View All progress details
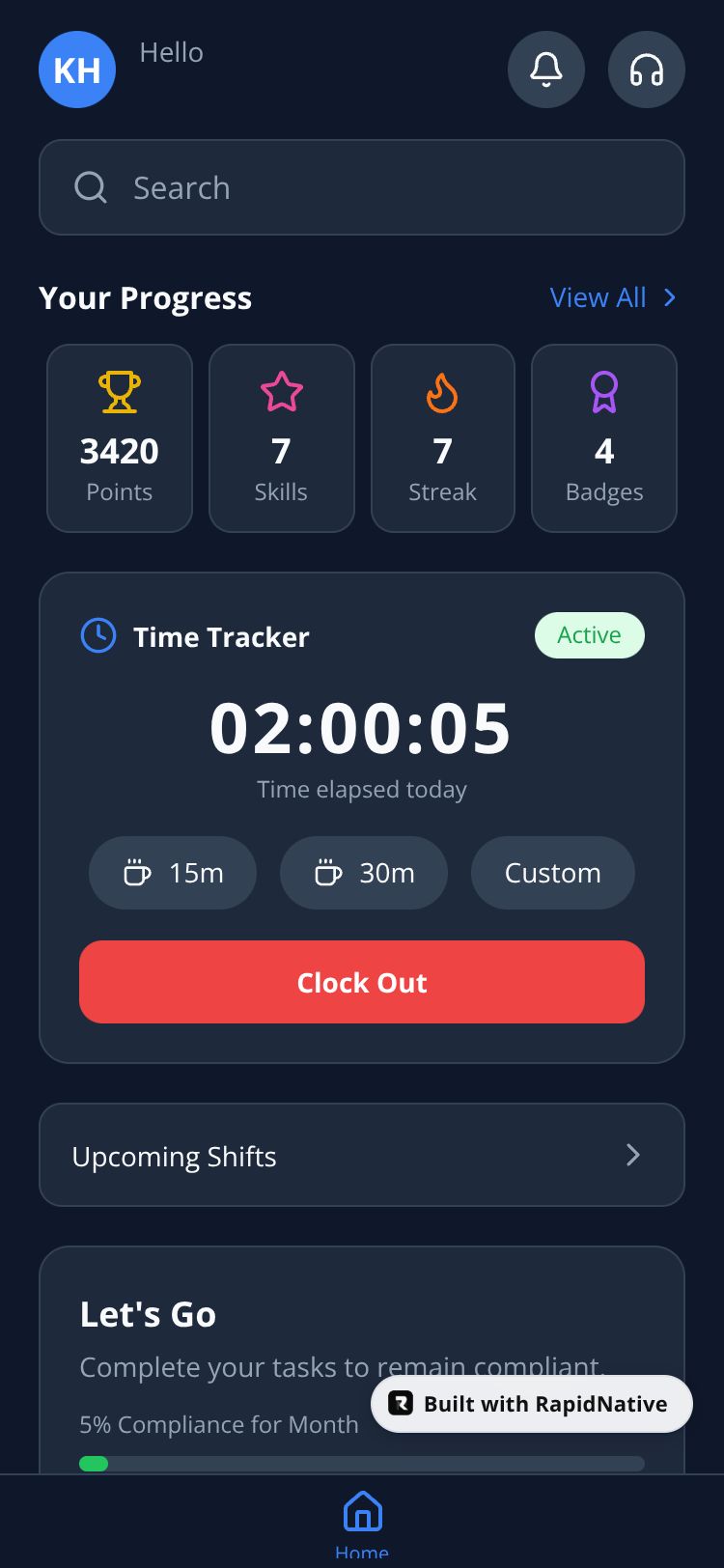This screenshot has width=724, height=1568. [x=613, y=297]
